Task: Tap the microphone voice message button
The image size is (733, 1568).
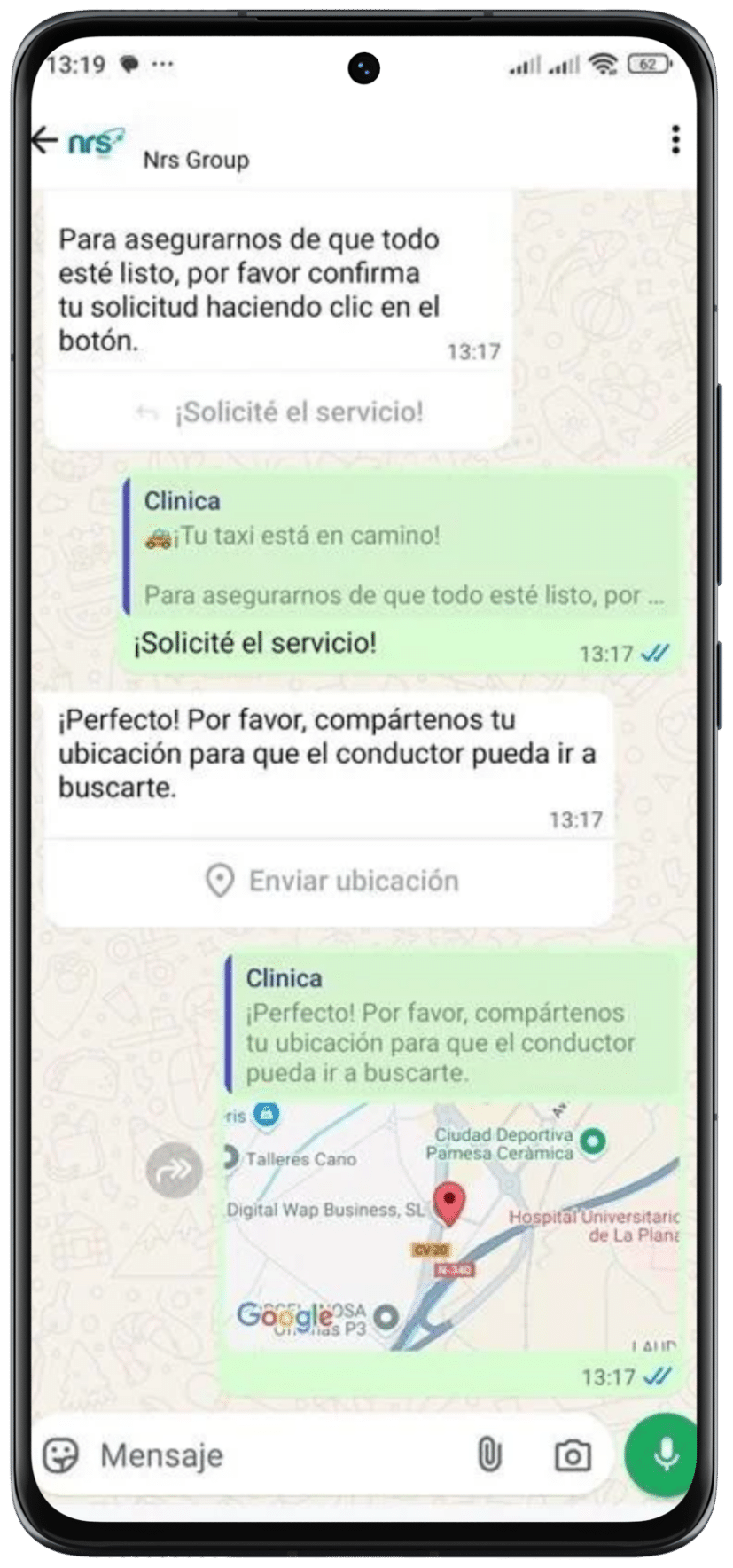Action: pyautogui.click(x=666, y=1455)
